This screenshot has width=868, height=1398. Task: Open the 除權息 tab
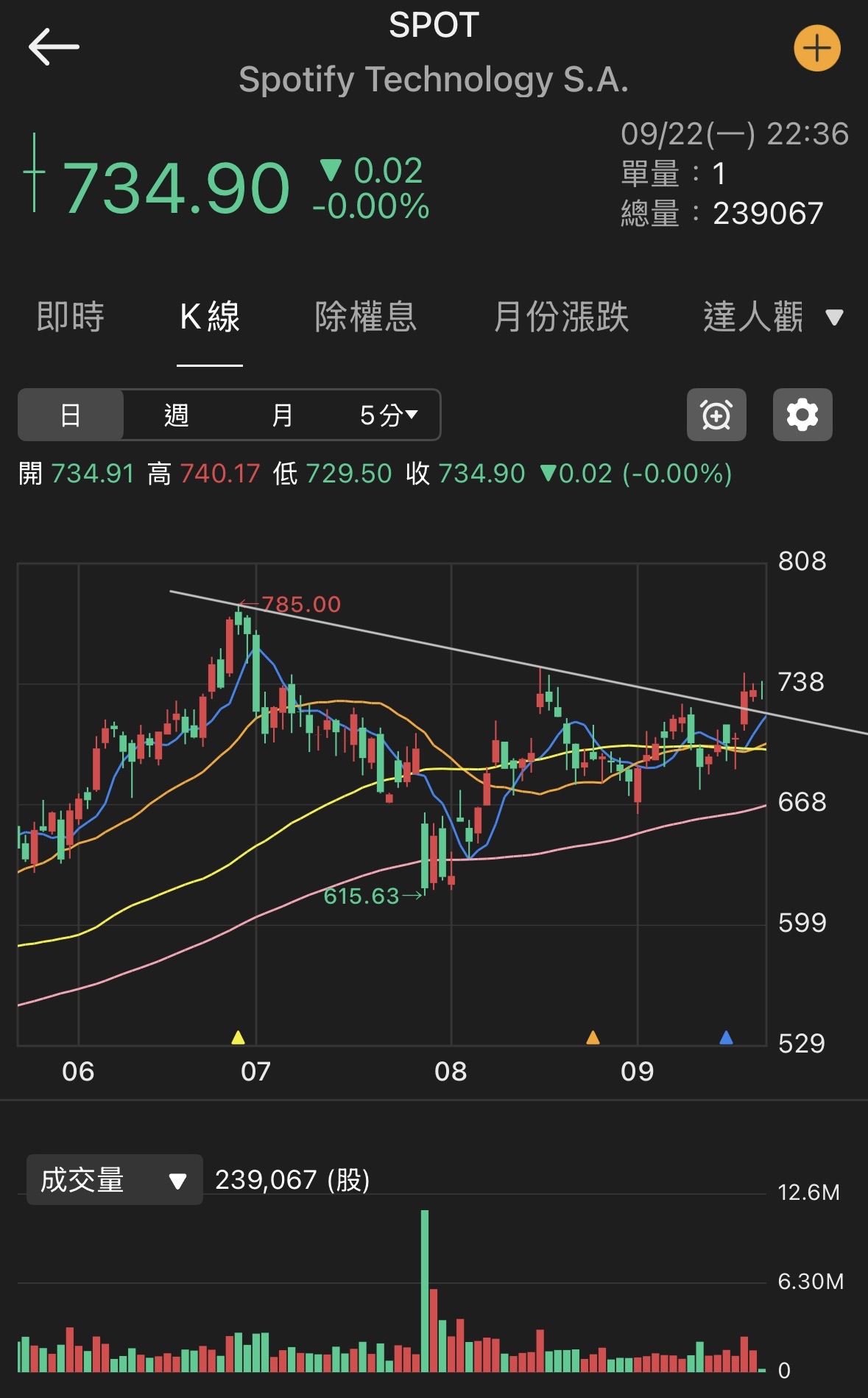pos(366,317)
